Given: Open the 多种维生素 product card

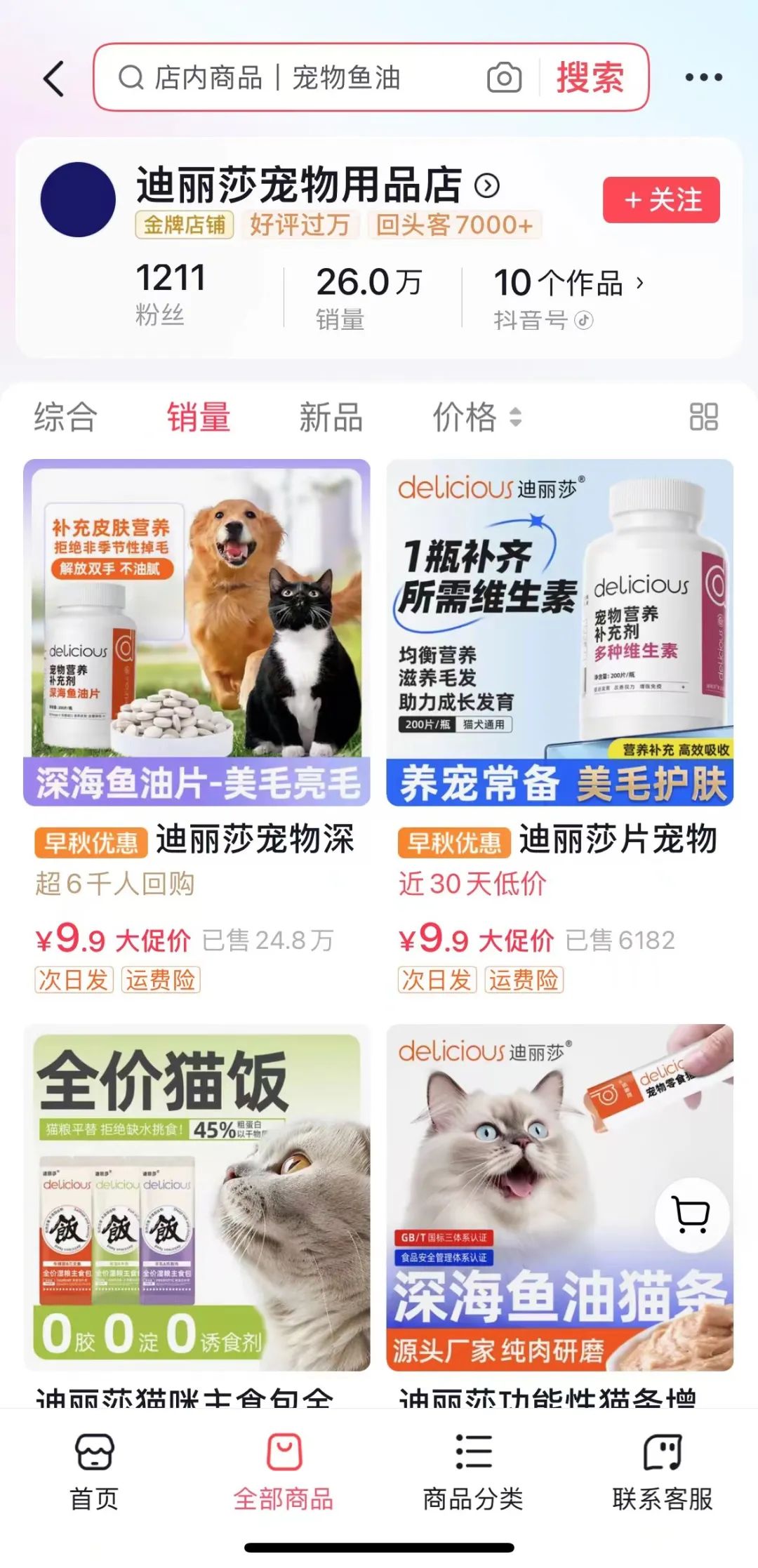Looking at the screenshot, I should [559, 633].
